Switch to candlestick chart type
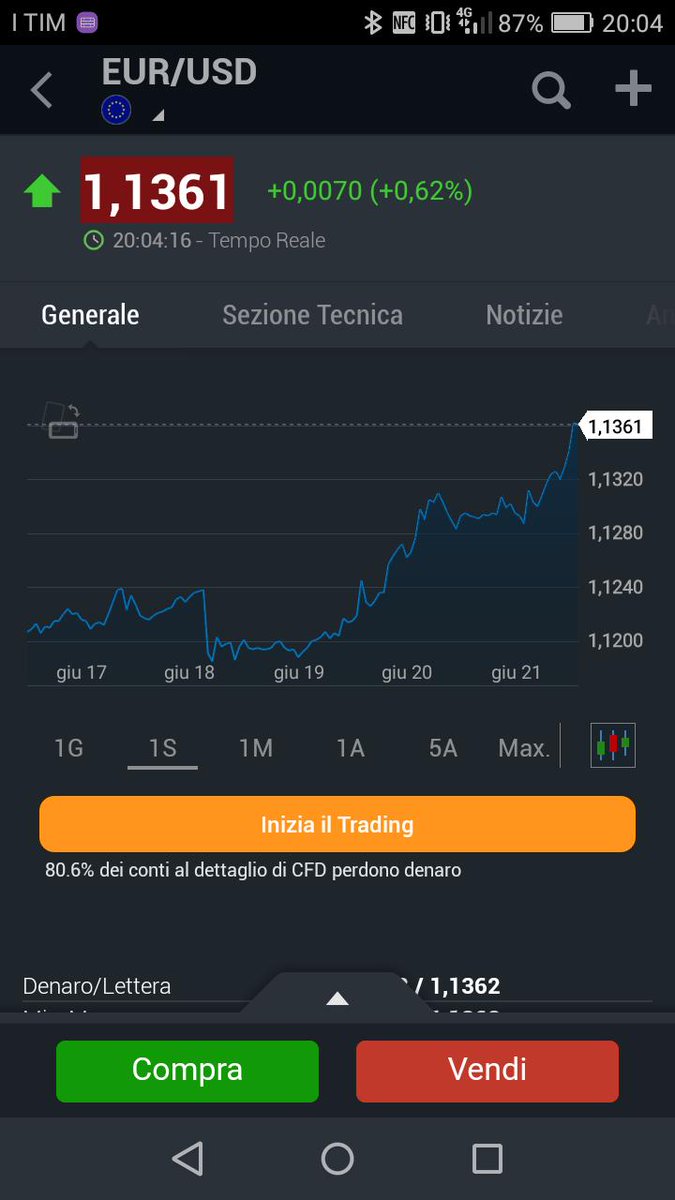The width and height of the screenshot is (675, 1200). point(613,745)
